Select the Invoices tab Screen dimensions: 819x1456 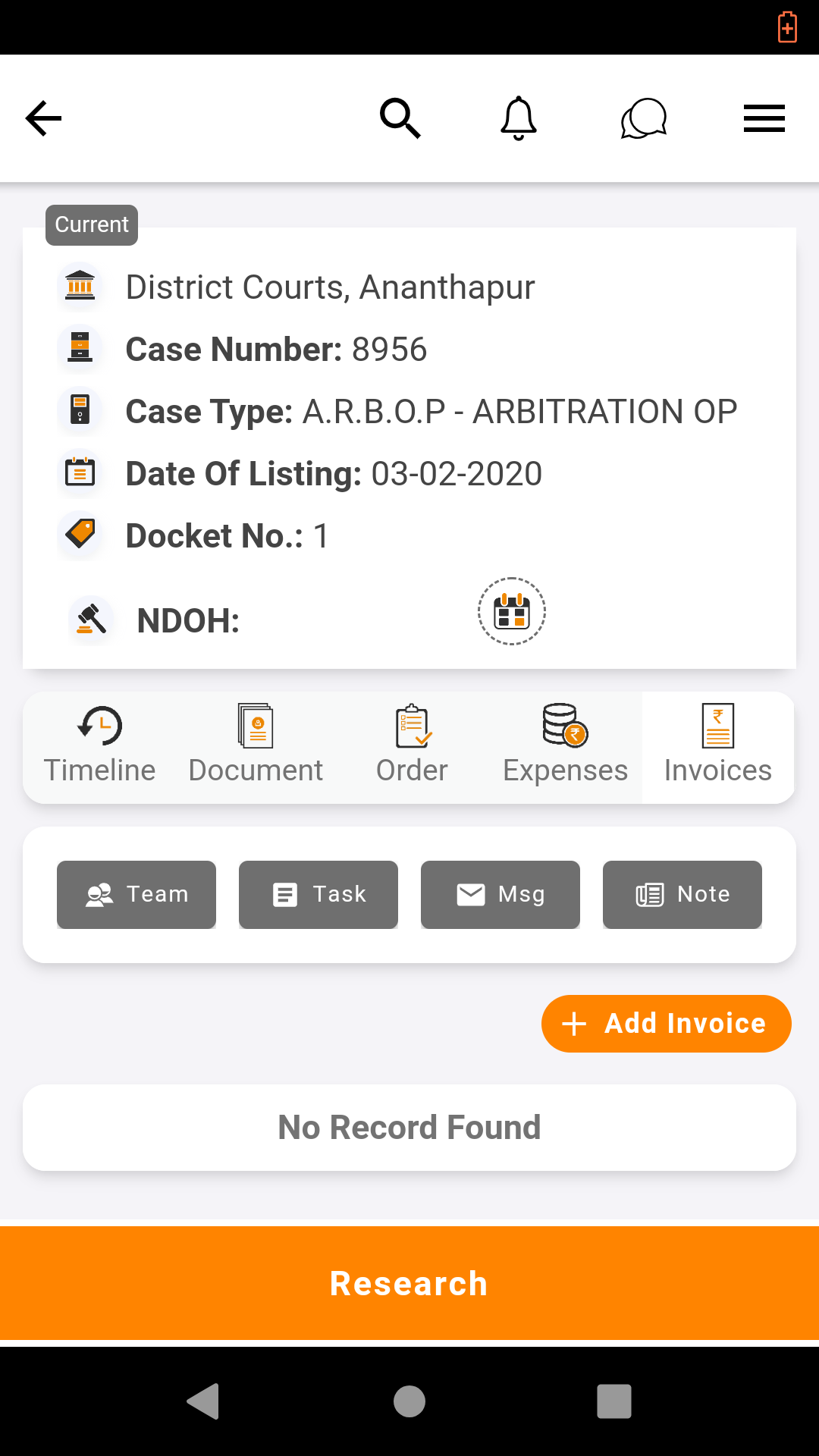point(717,747)
